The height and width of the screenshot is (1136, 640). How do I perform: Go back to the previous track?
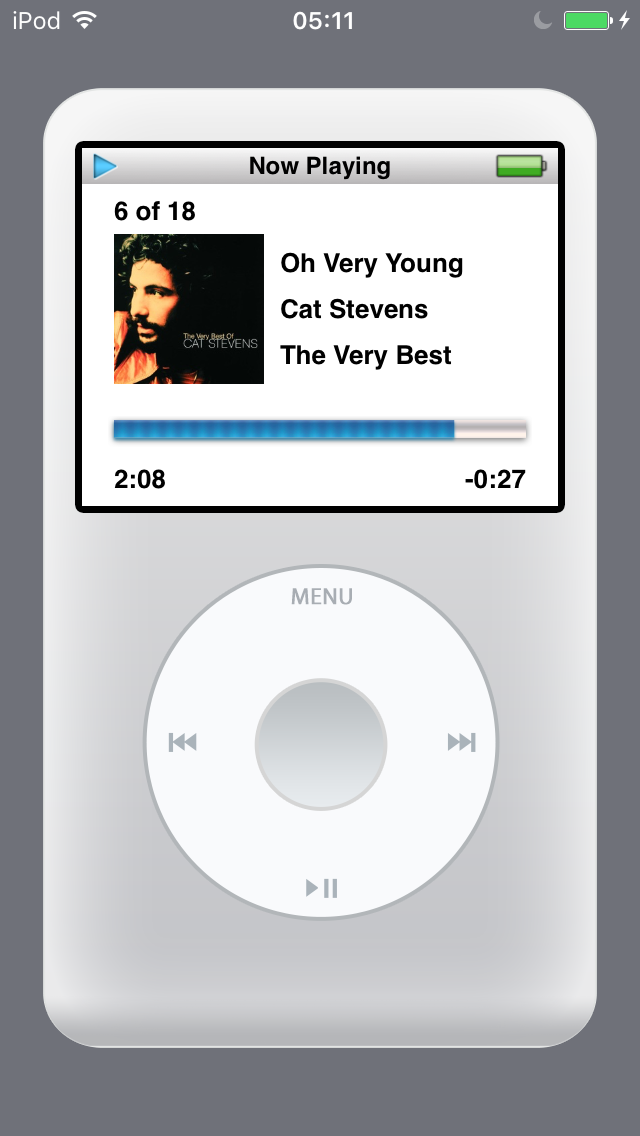[x=183, y=742]
